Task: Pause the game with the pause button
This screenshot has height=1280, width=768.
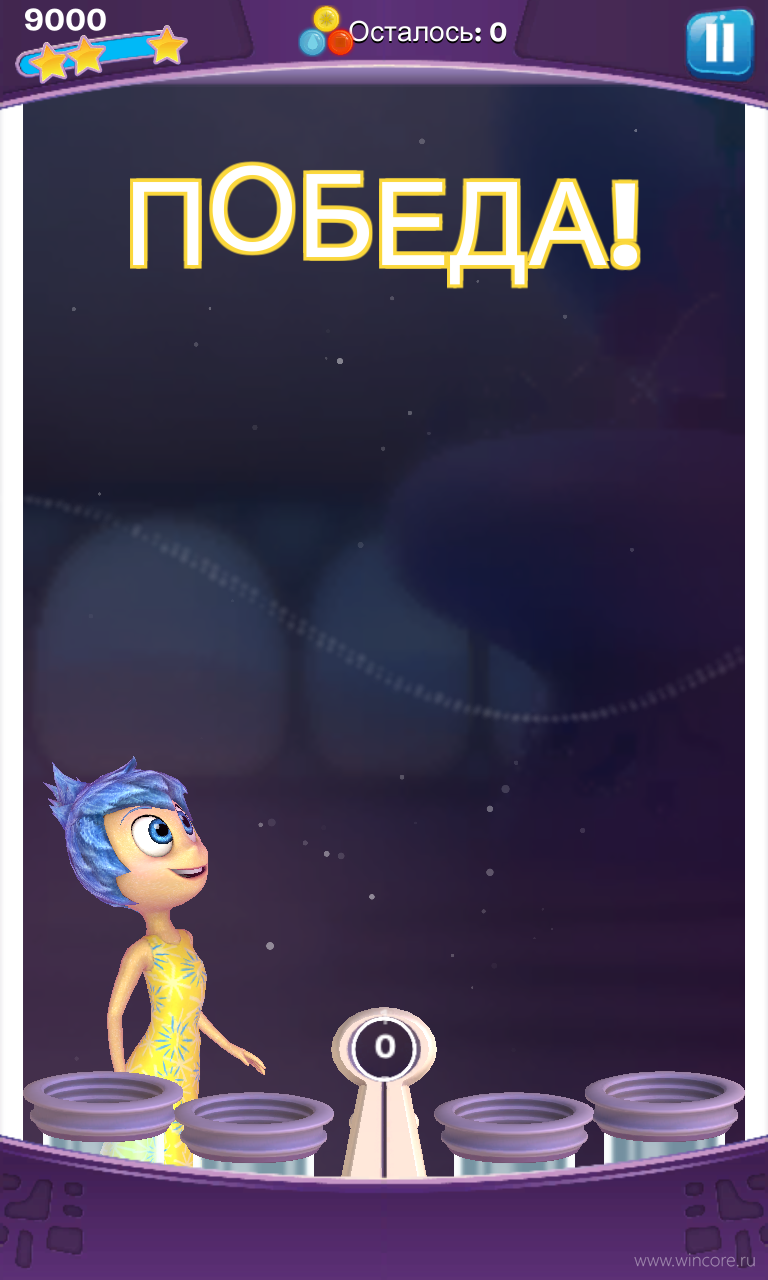Action: [x=720, y=43]
